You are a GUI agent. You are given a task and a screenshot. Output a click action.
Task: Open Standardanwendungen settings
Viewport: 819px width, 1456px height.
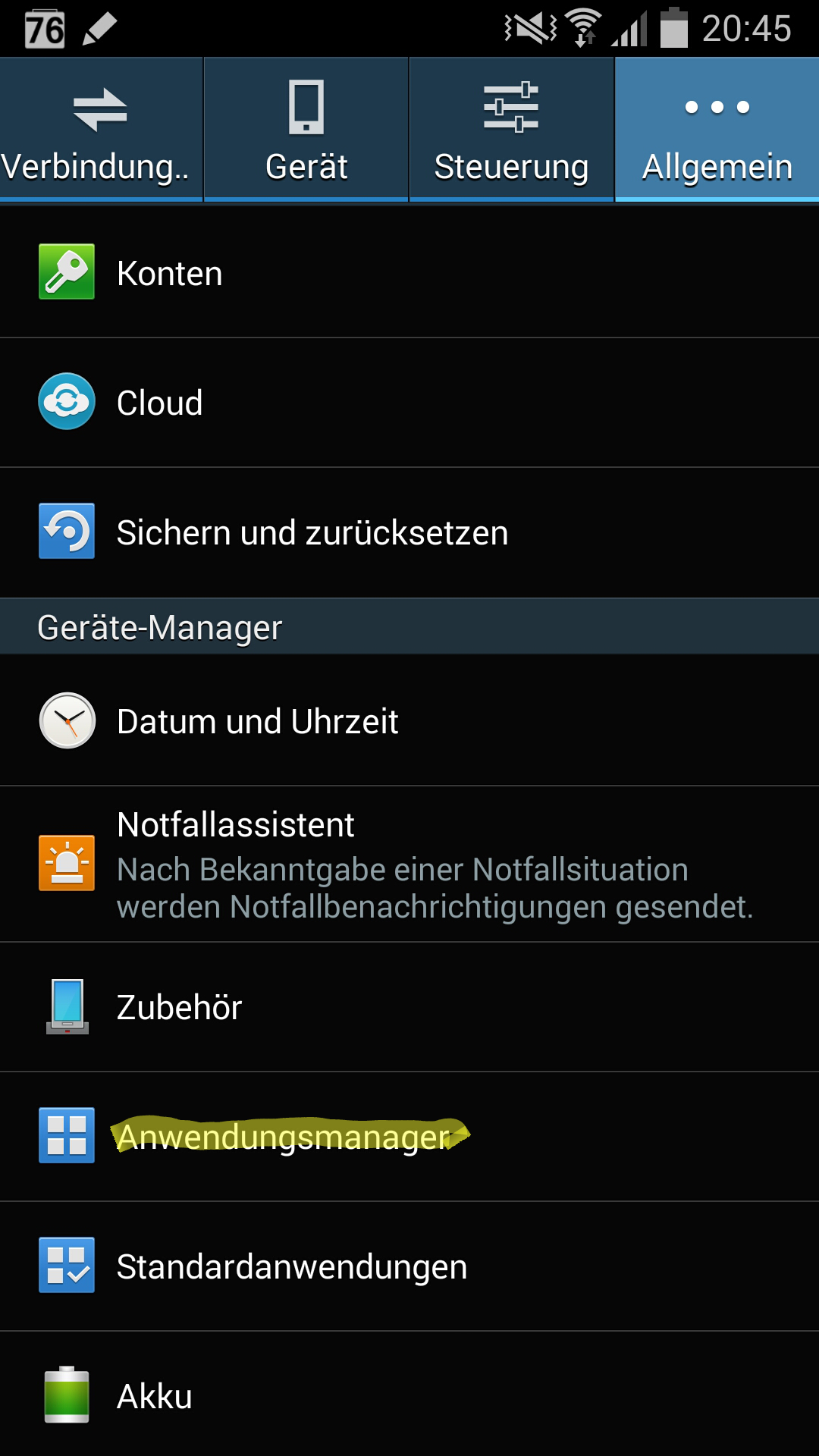point(409,1266)
